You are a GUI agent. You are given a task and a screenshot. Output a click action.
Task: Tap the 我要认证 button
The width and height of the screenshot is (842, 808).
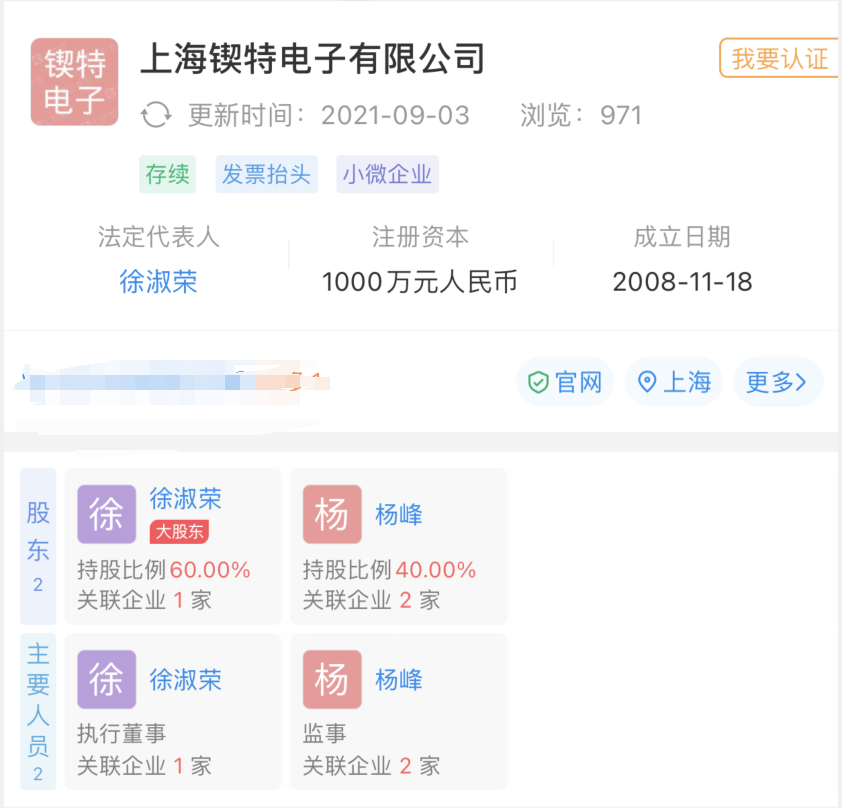point(779,58)
